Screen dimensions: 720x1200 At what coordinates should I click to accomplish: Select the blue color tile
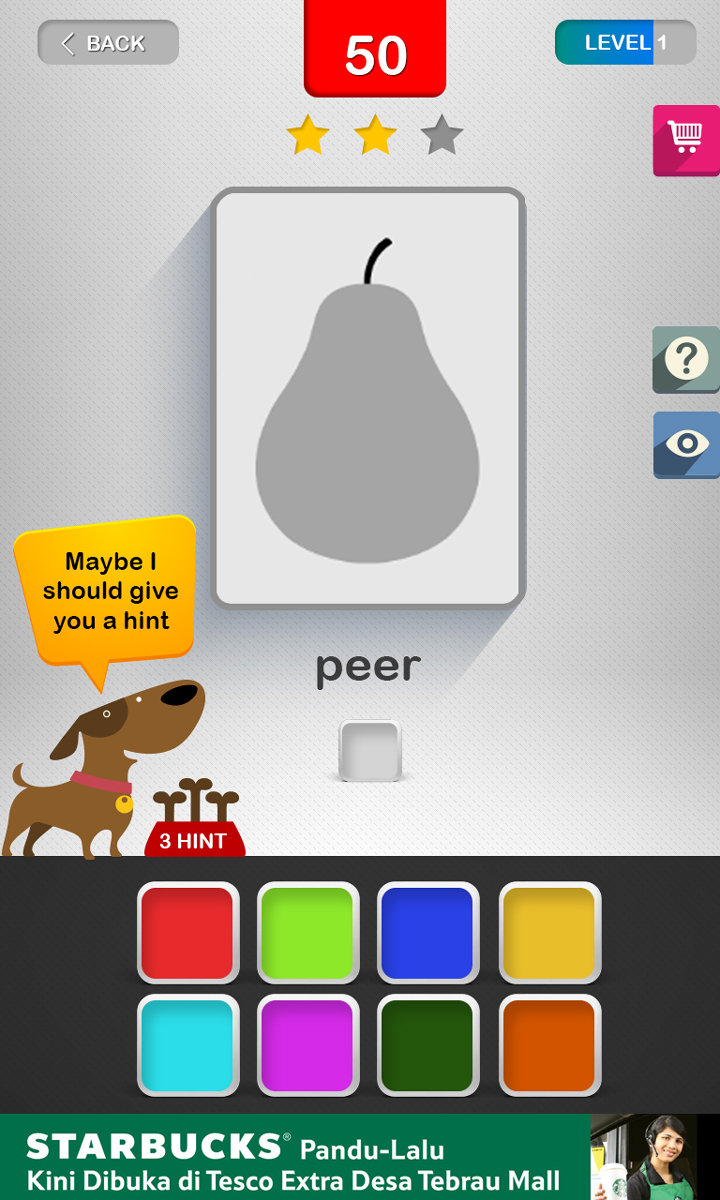428,932
